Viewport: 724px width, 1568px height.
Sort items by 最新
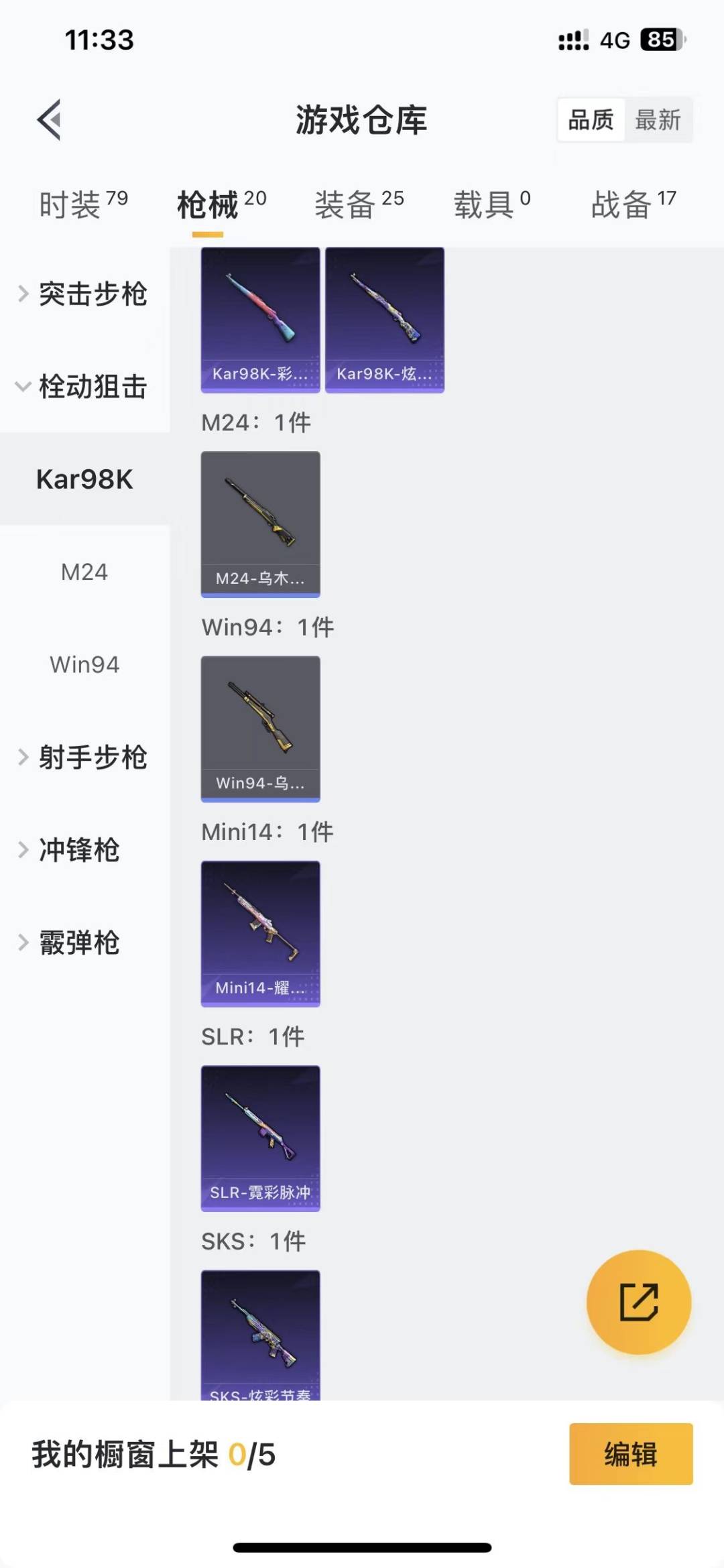pos(658,120)
